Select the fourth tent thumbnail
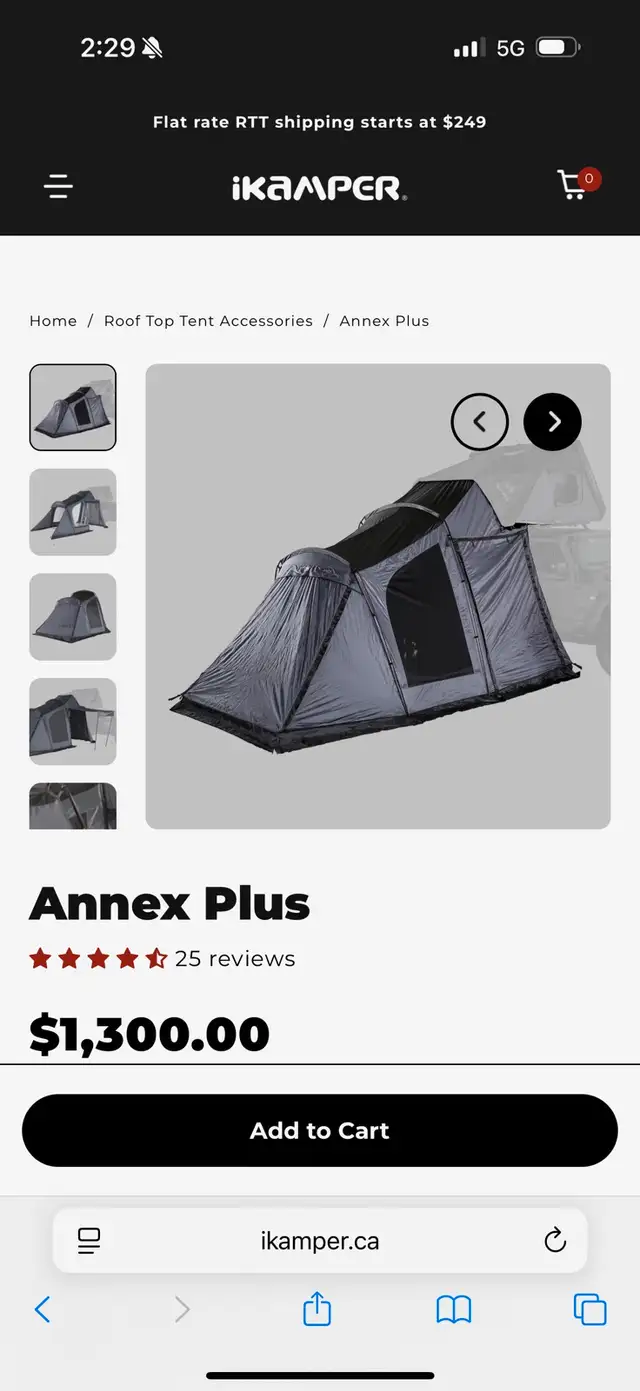 73,722
